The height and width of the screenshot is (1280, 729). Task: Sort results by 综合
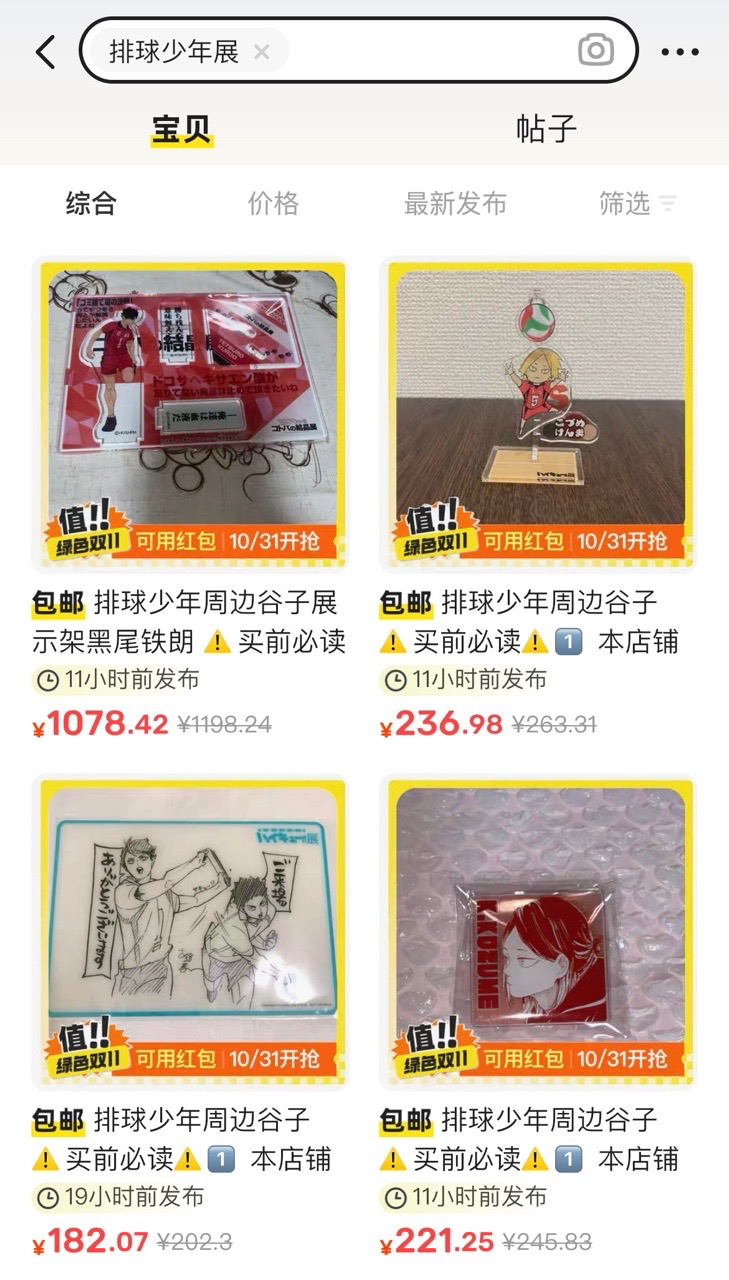pos(91,204)
